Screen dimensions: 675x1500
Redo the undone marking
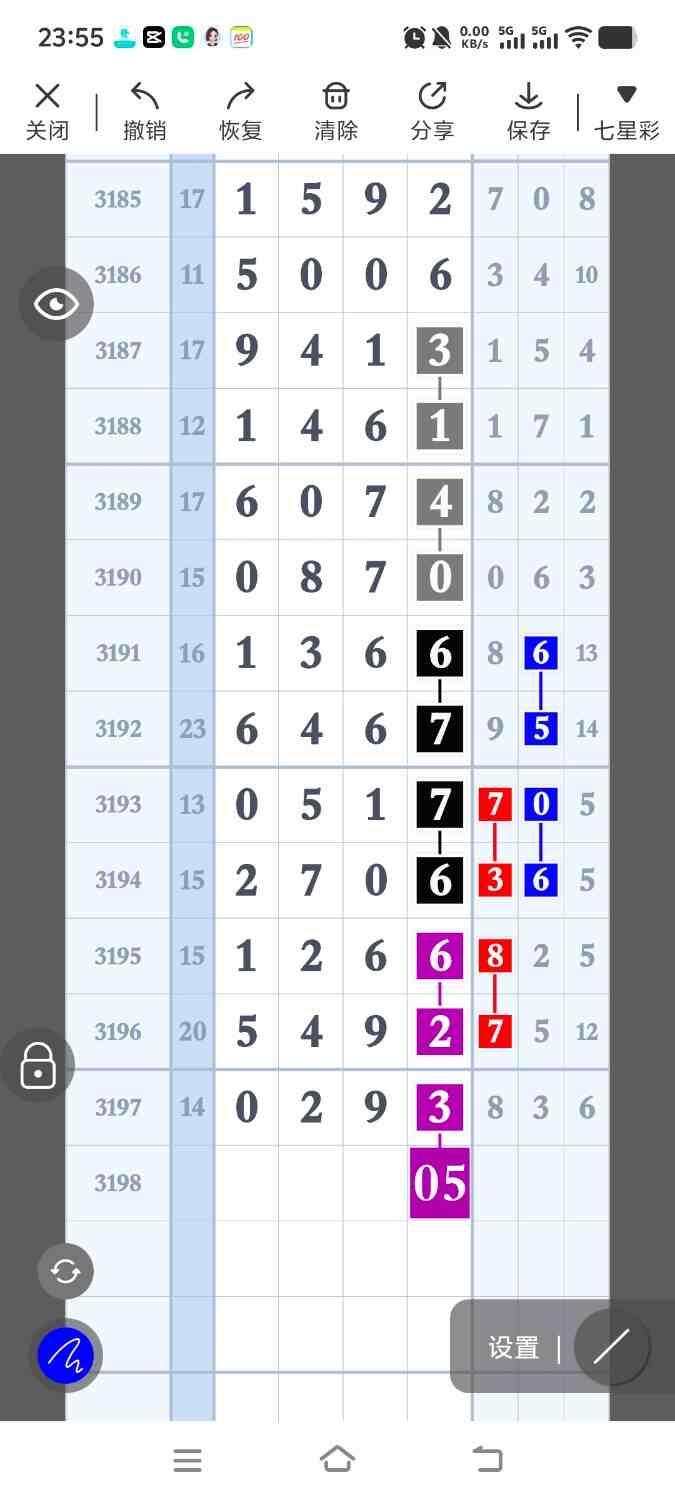point(240,111)
